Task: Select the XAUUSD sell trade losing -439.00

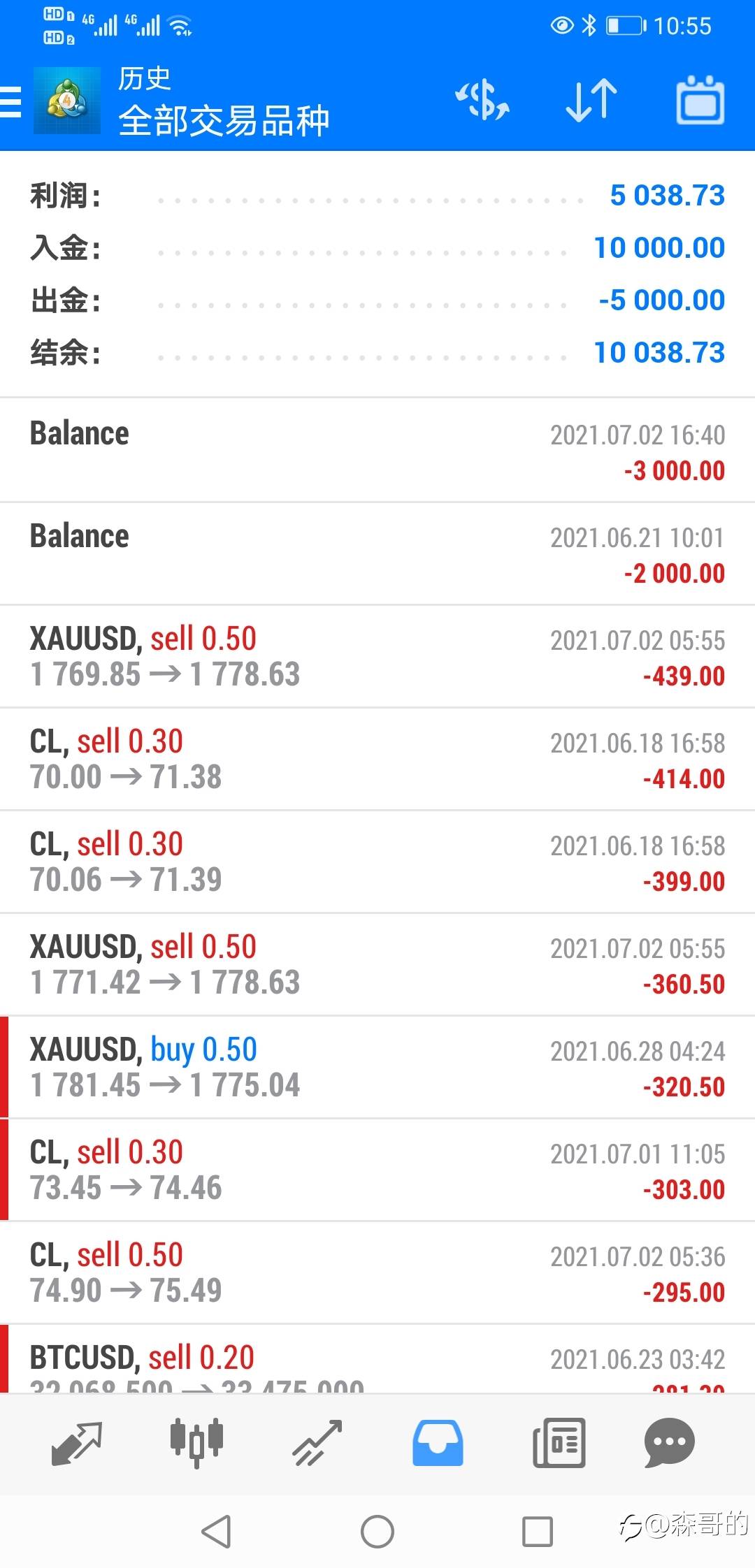Action: tap(377, 656)
